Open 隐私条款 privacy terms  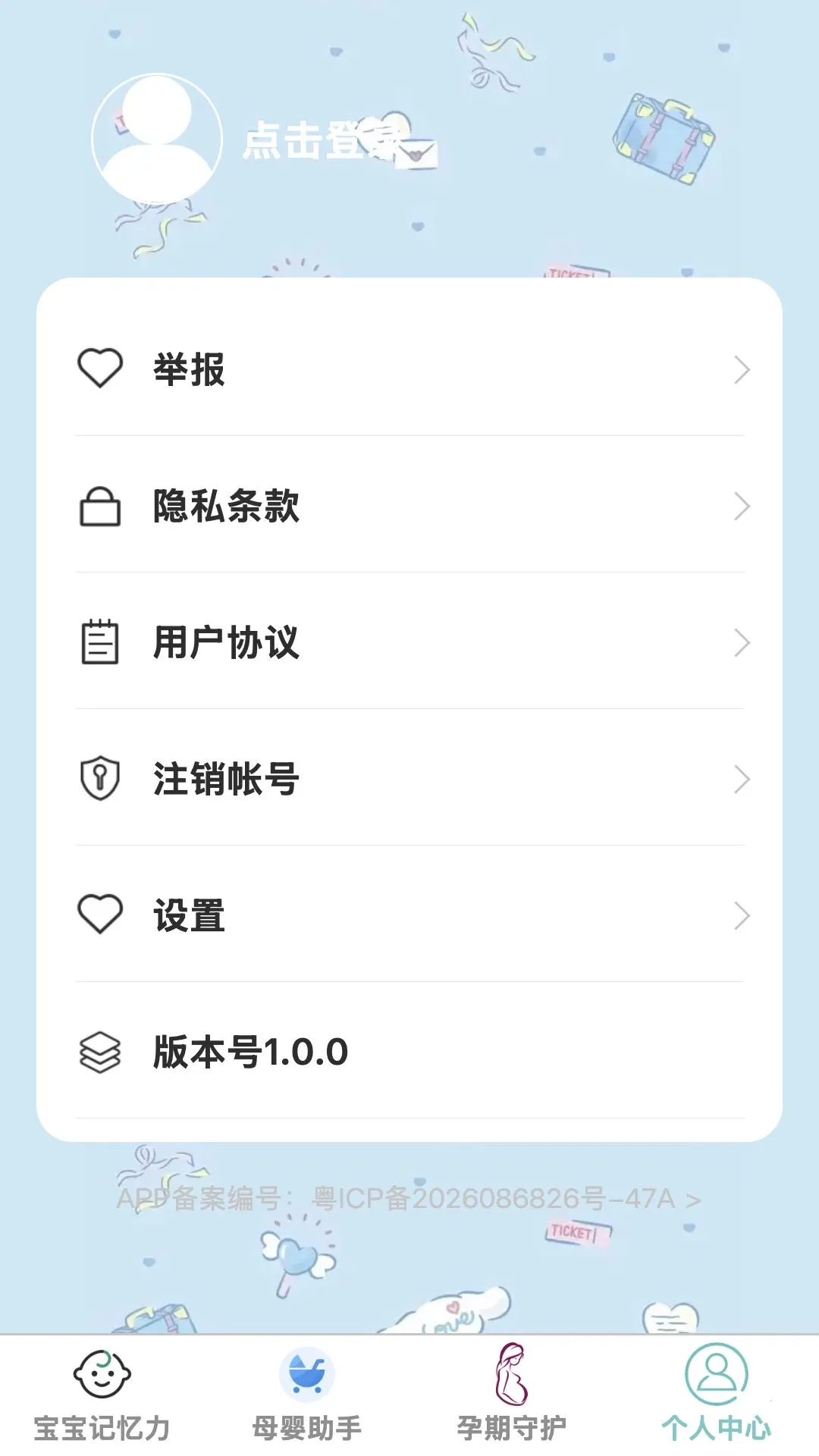point(409,506)
